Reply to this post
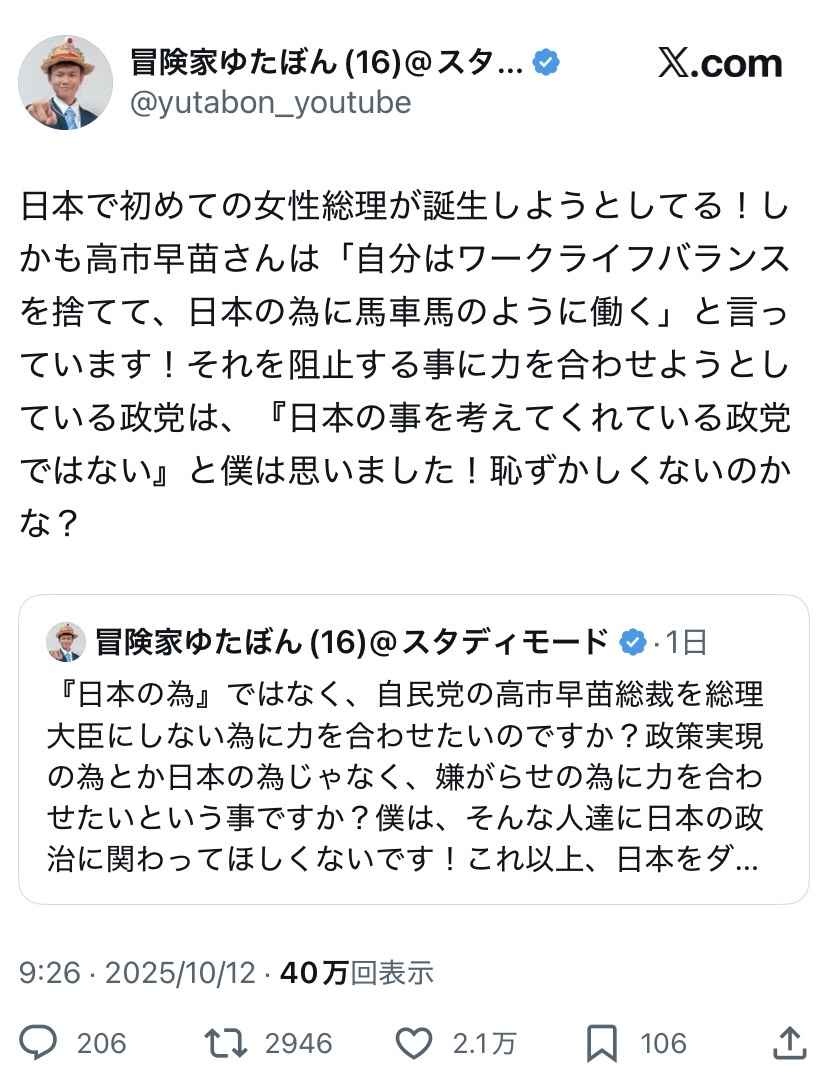828x1081 pixels. [x=39, y=1043]
